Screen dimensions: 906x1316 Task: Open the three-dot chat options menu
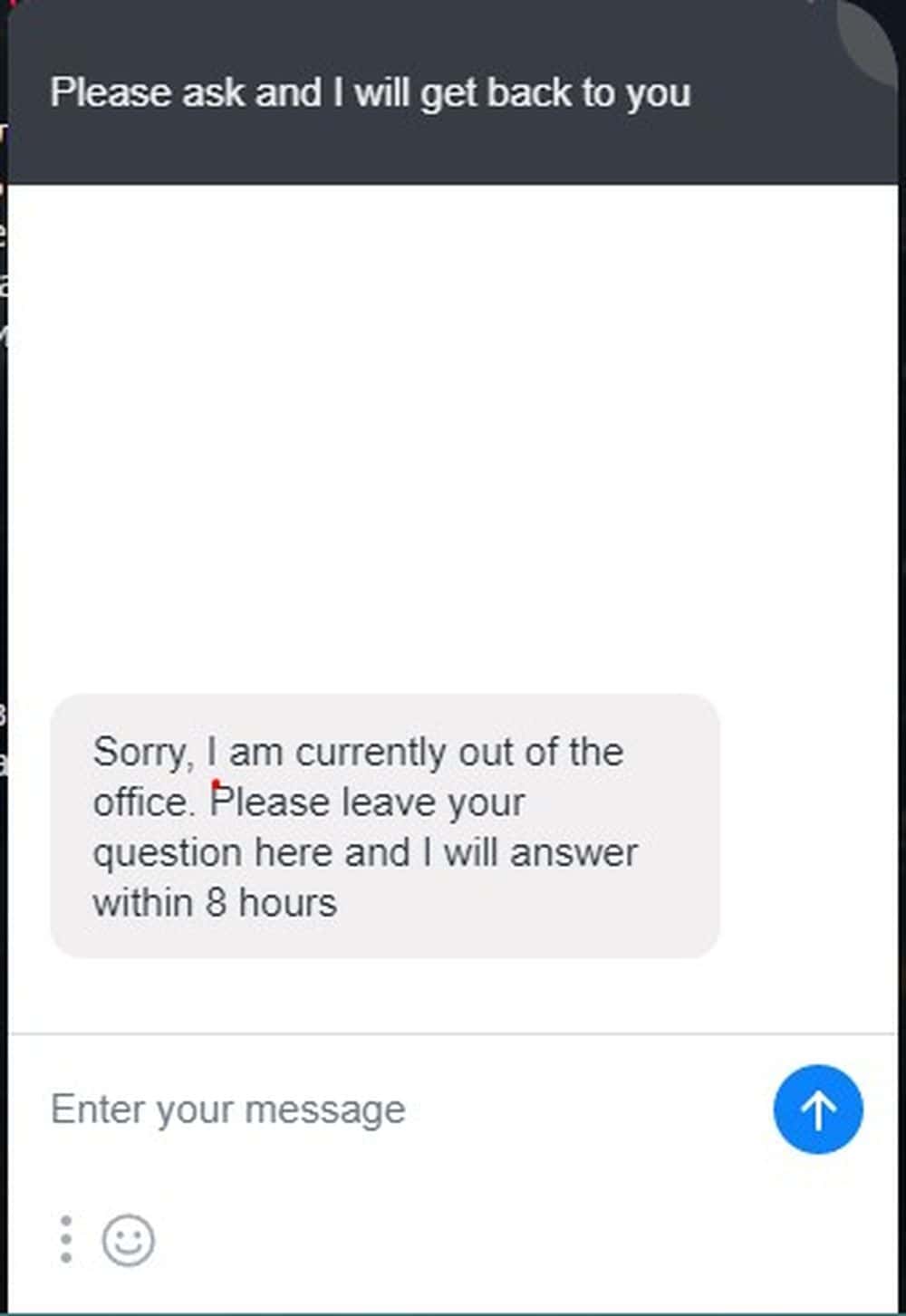coord(65,1239)
